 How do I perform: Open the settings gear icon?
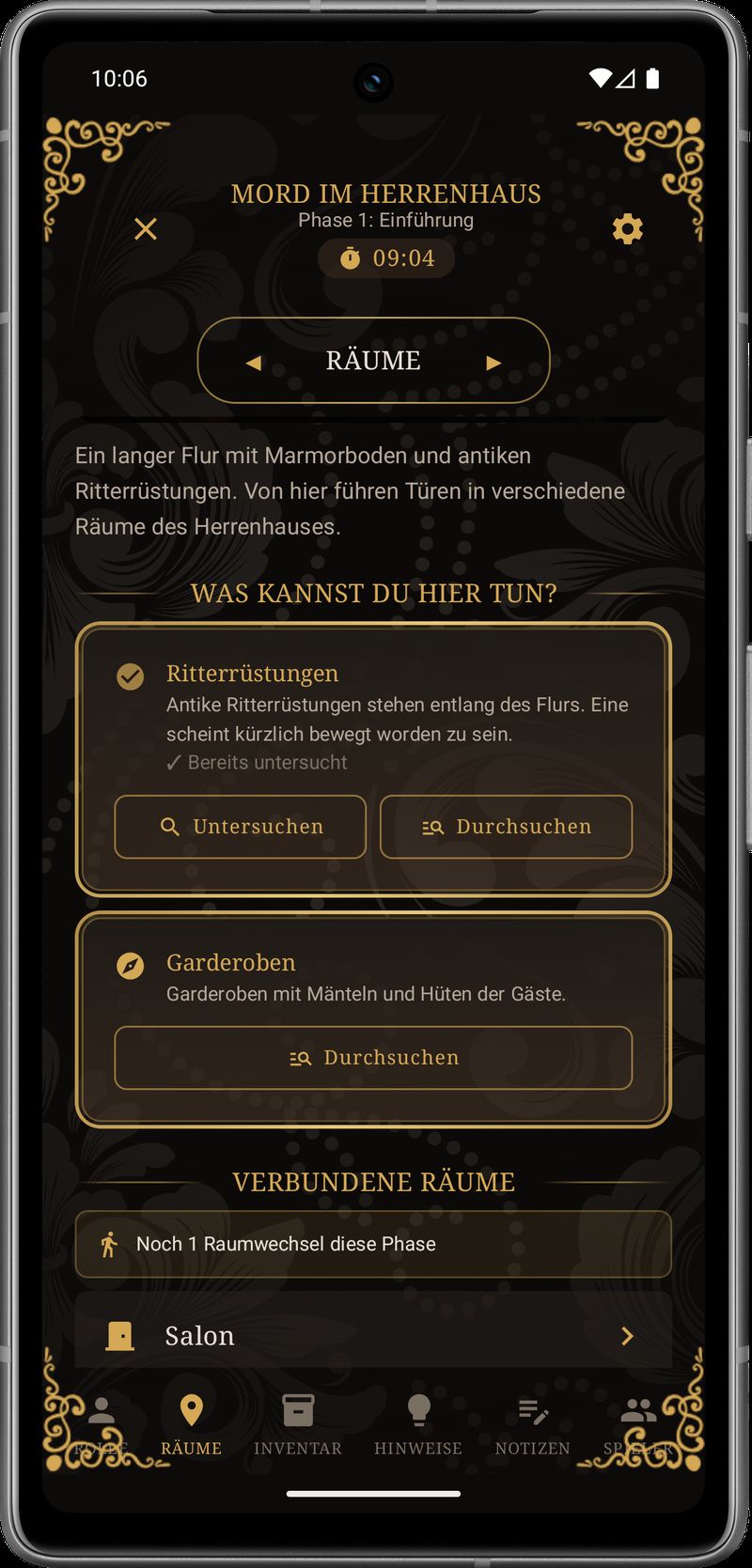627,228
